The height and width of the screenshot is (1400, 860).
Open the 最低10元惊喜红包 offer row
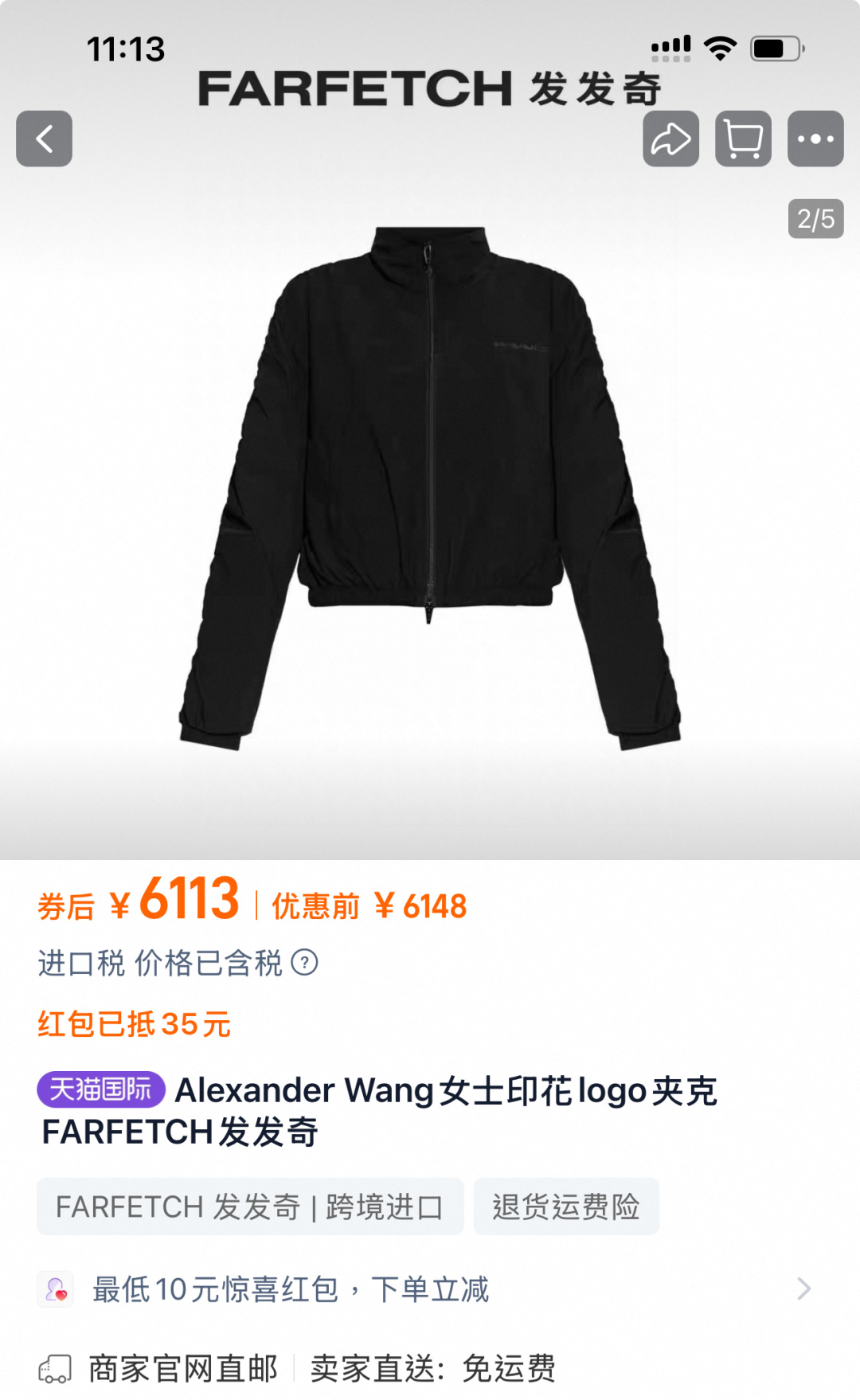(430, 1289)
